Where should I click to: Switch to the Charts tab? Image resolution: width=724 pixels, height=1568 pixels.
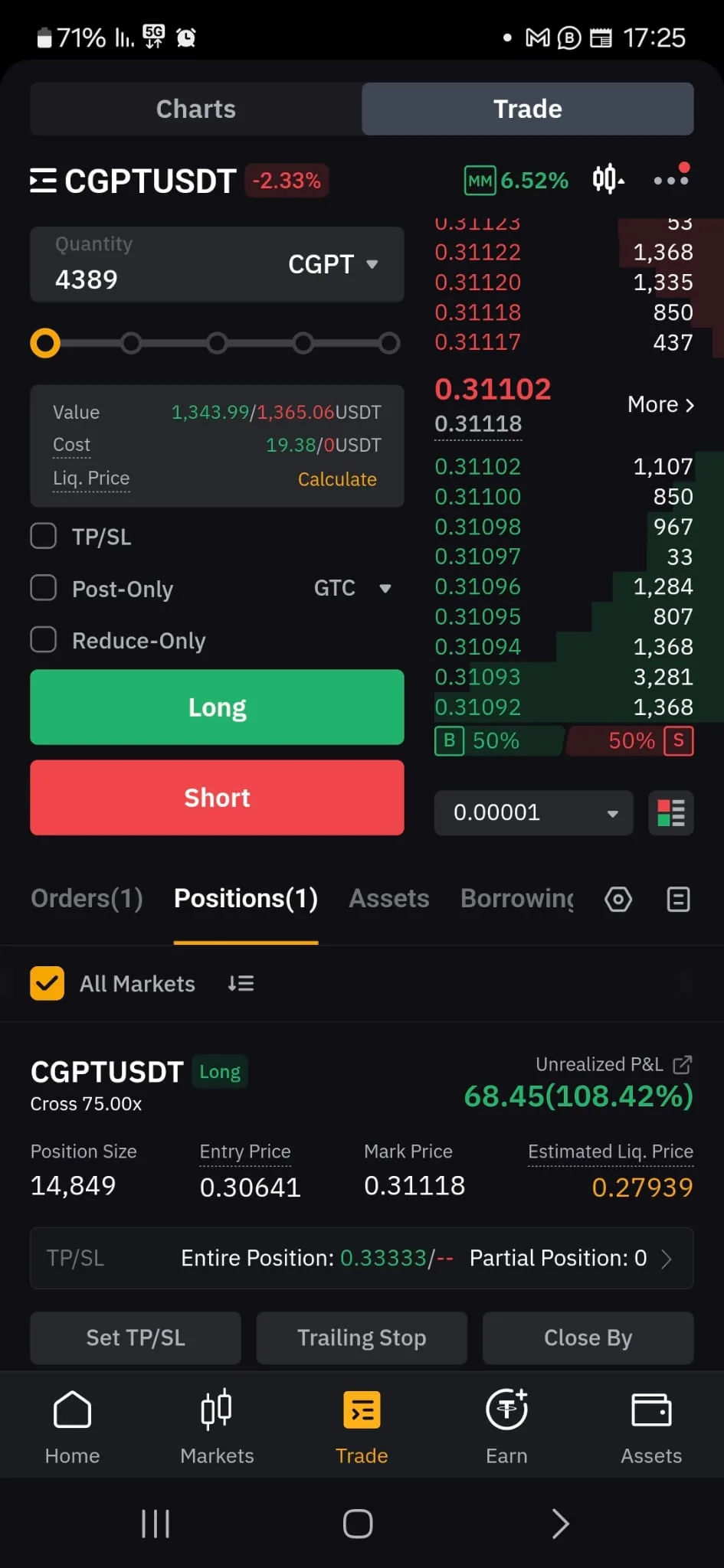[196, 109]
